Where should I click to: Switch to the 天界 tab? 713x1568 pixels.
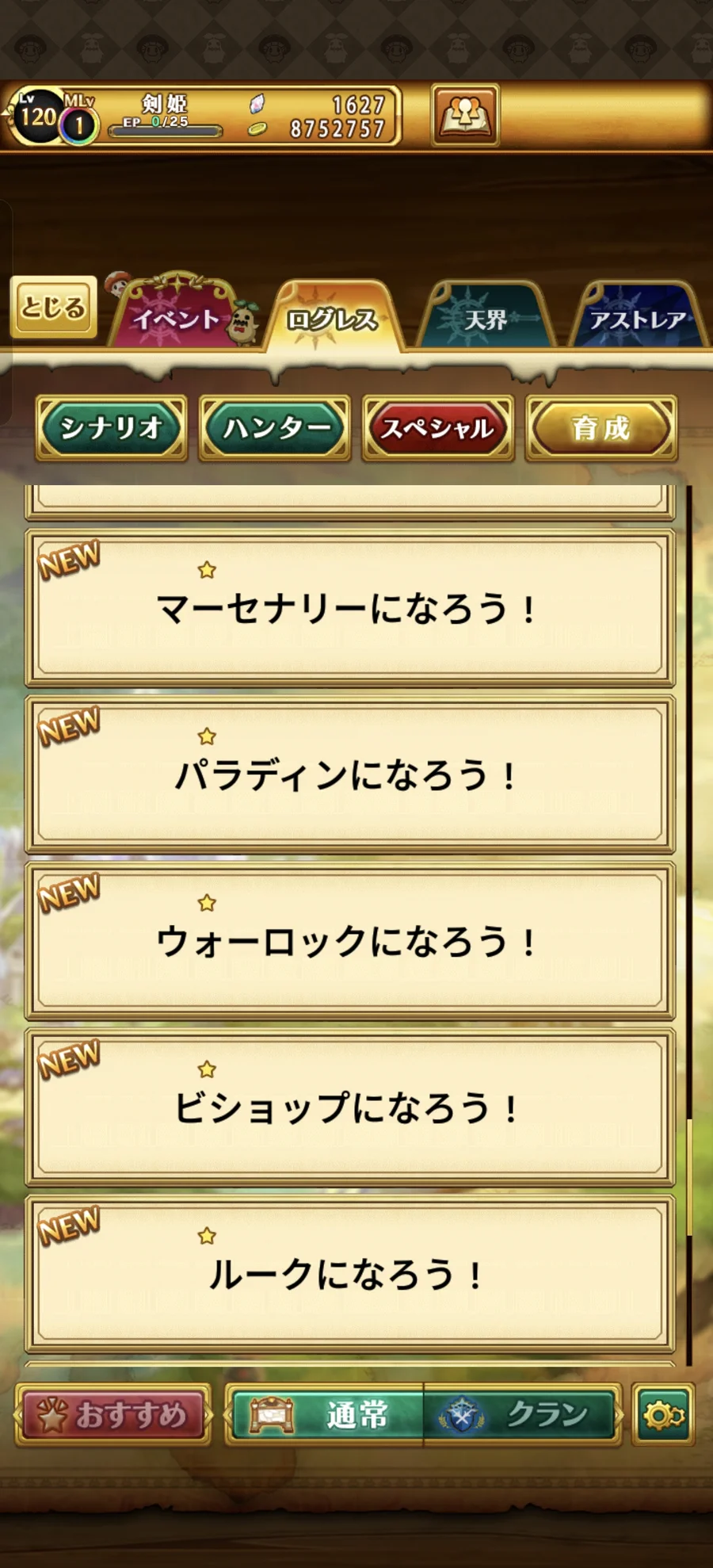tap(485, 319)
